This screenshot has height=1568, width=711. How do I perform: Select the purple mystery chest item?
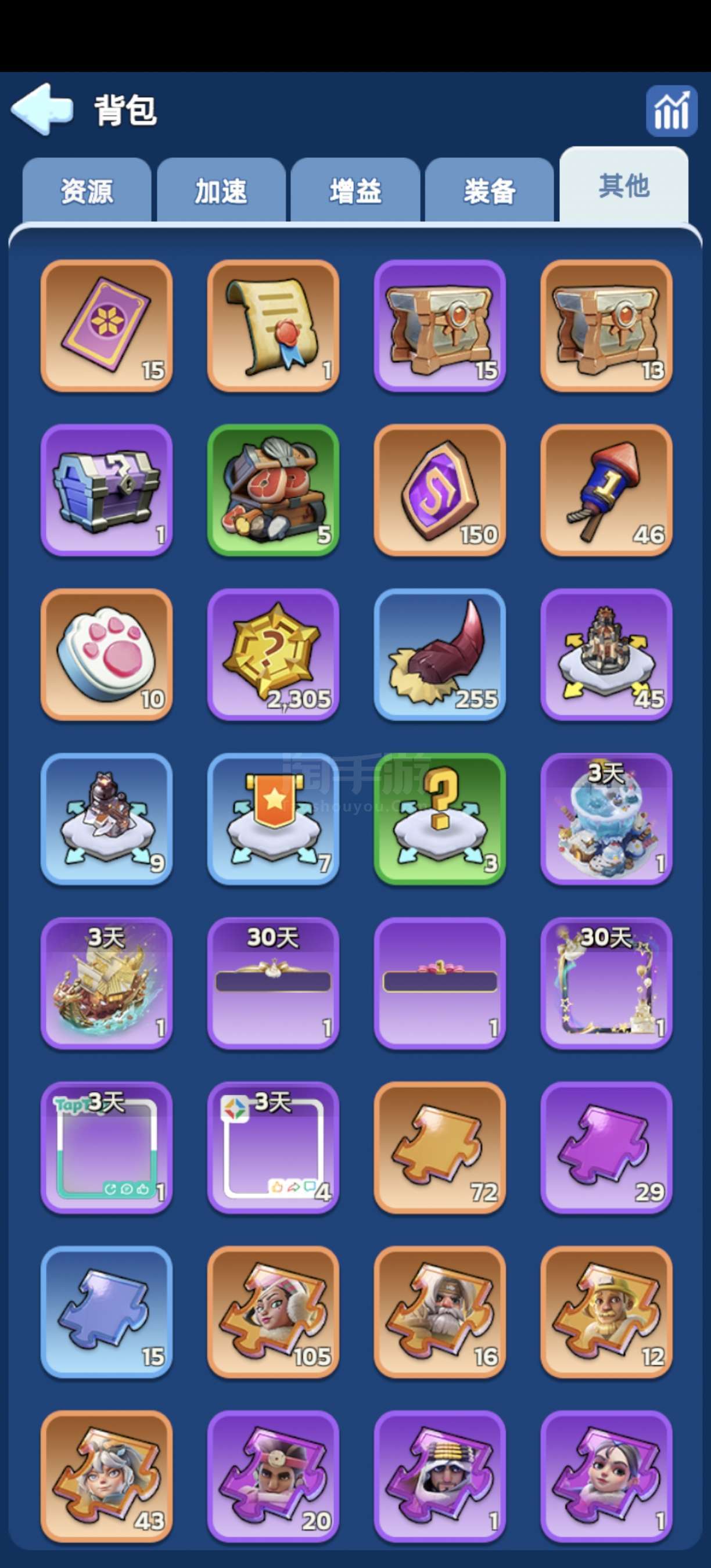(106, 490)
